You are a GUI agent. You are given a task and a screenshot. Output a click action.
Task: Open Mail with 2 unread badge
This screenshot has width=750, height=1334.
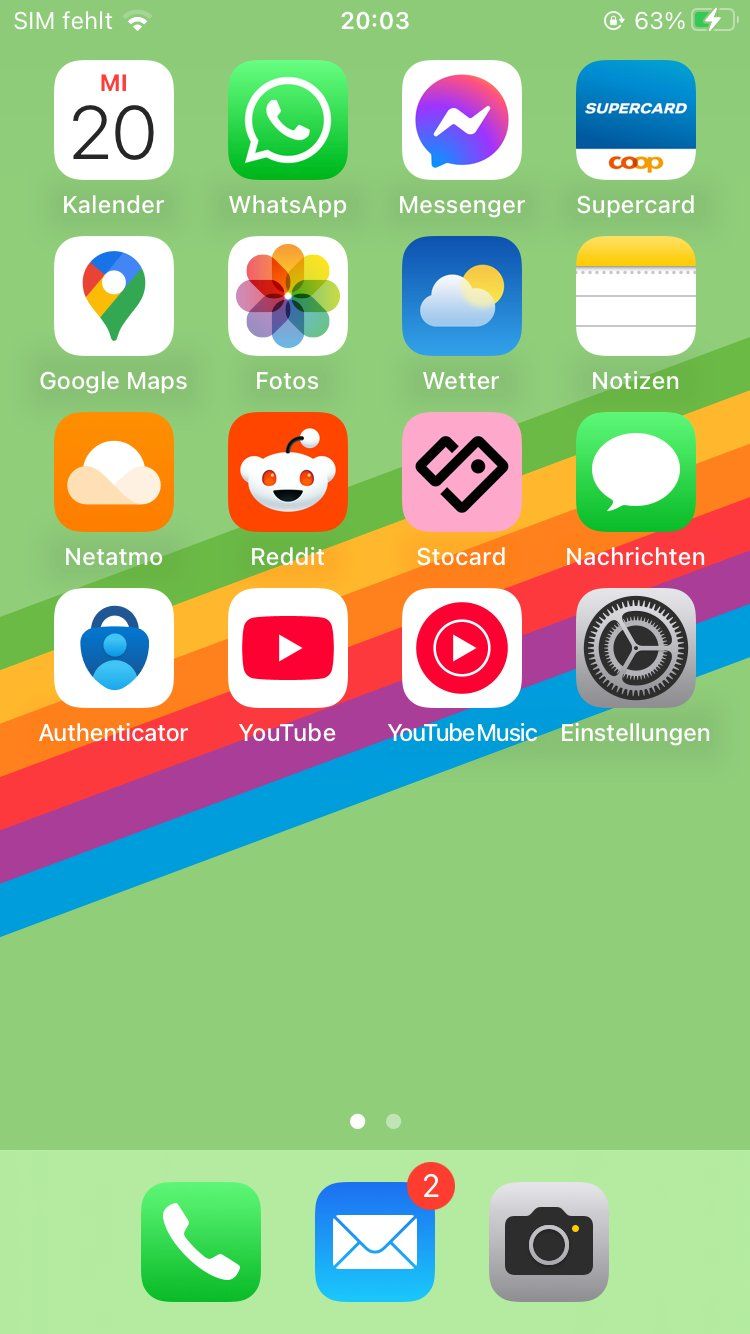[x=375, y=1242]
